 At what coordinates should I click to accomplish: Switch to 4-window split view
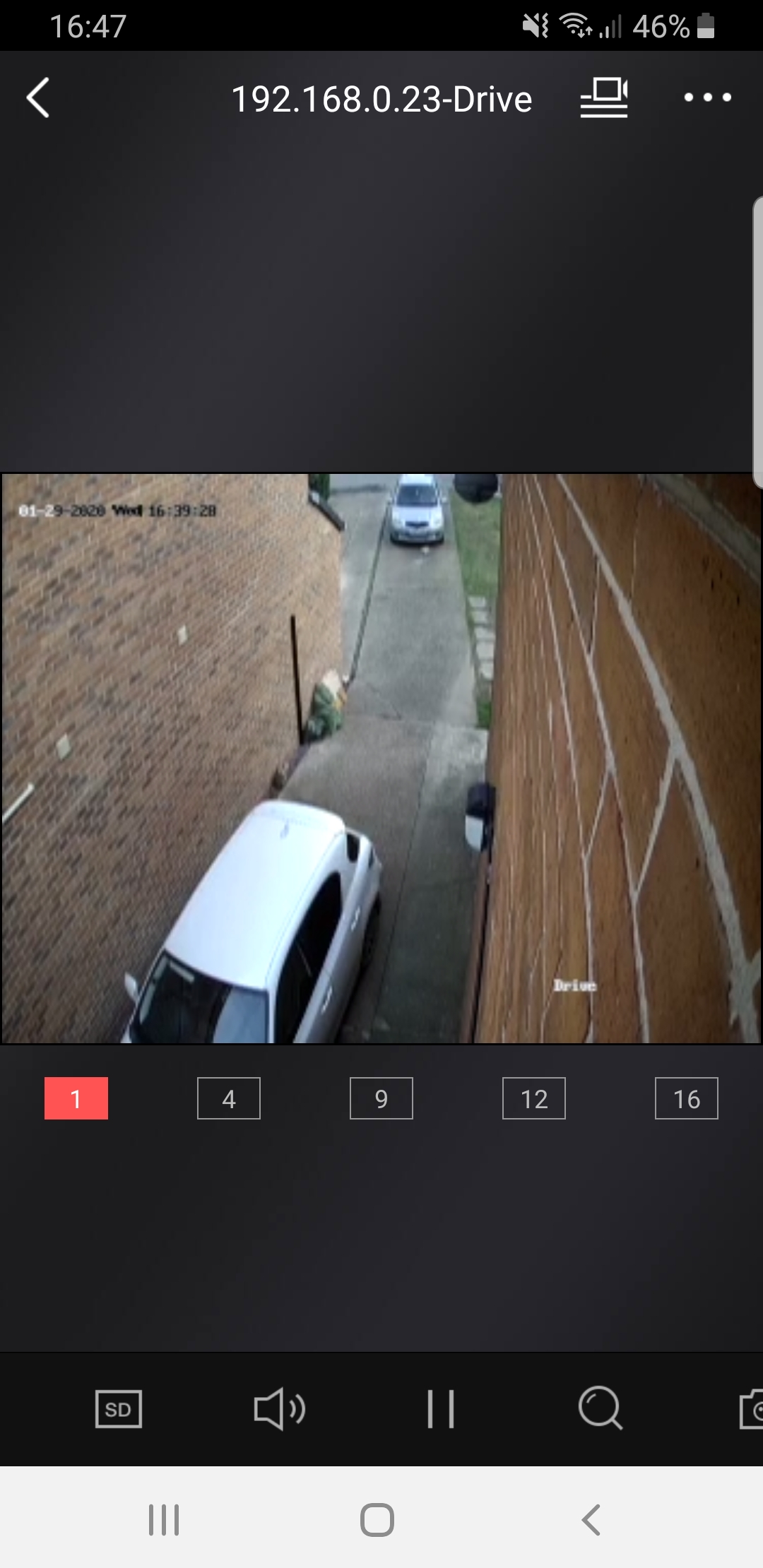pyautogui.click(x=228, y=1098)
